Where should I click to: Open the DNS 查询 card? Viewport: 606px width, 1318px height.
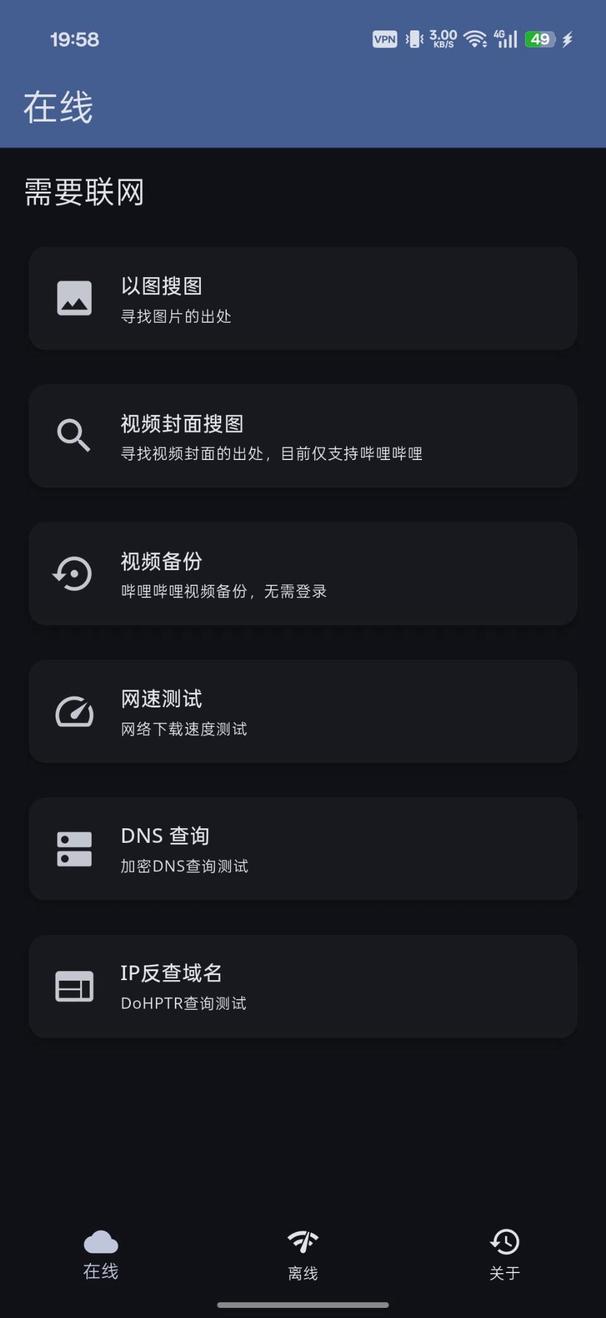(303, 848)
